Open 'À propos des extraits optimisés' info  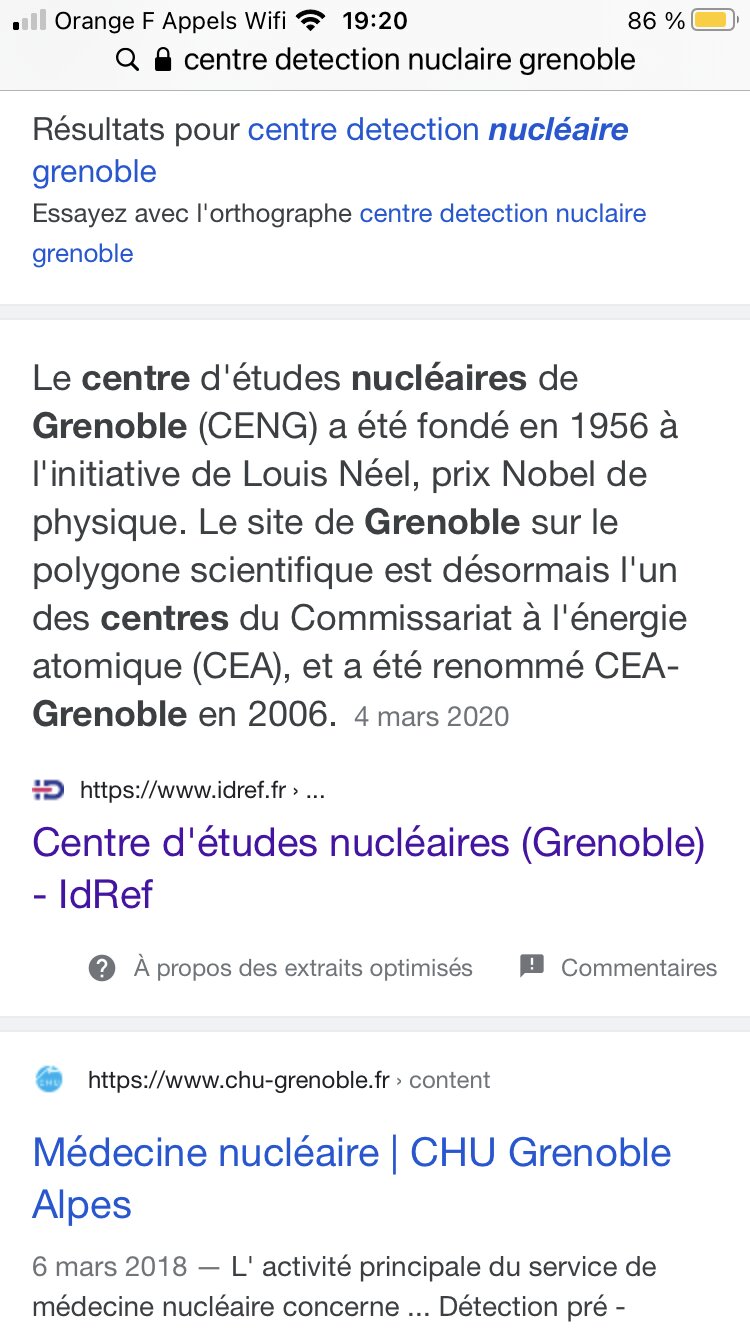[x=281, y=968]
